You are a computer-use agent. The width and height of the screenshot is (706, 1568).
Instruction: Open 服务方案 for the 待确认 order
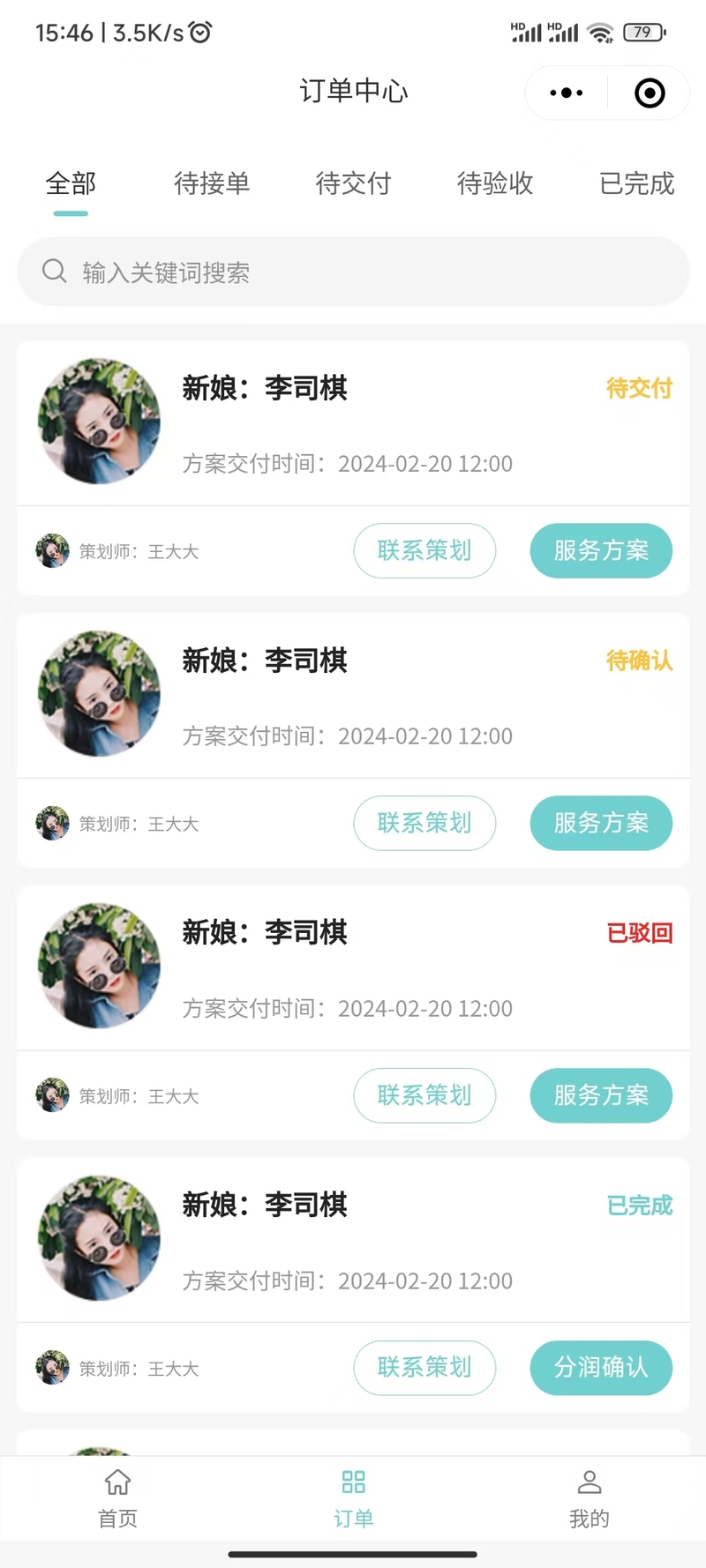601,824
